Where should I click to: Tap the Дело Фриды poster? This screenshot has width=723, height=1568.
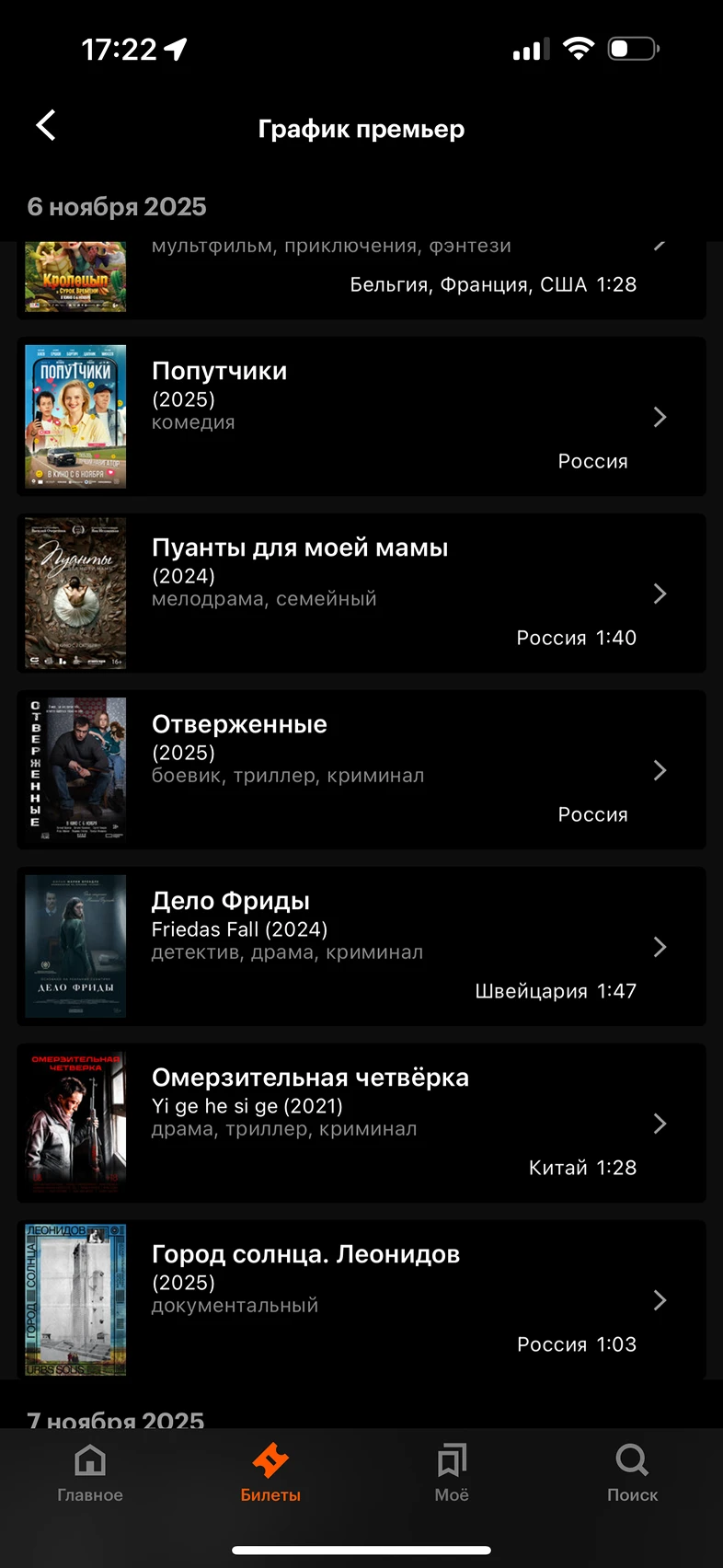(x=75, y=947)
